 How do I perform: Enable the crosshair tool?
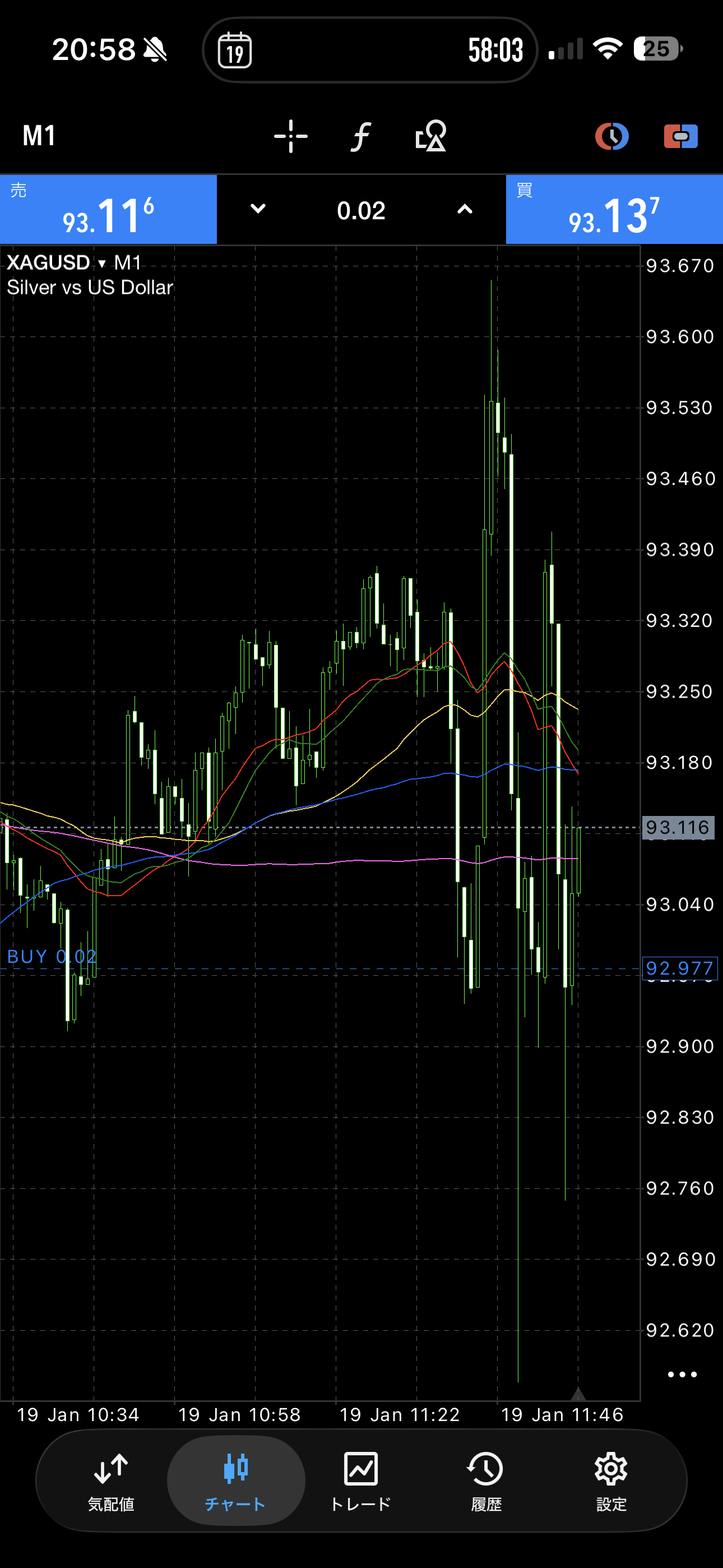[x=290, y=136]
